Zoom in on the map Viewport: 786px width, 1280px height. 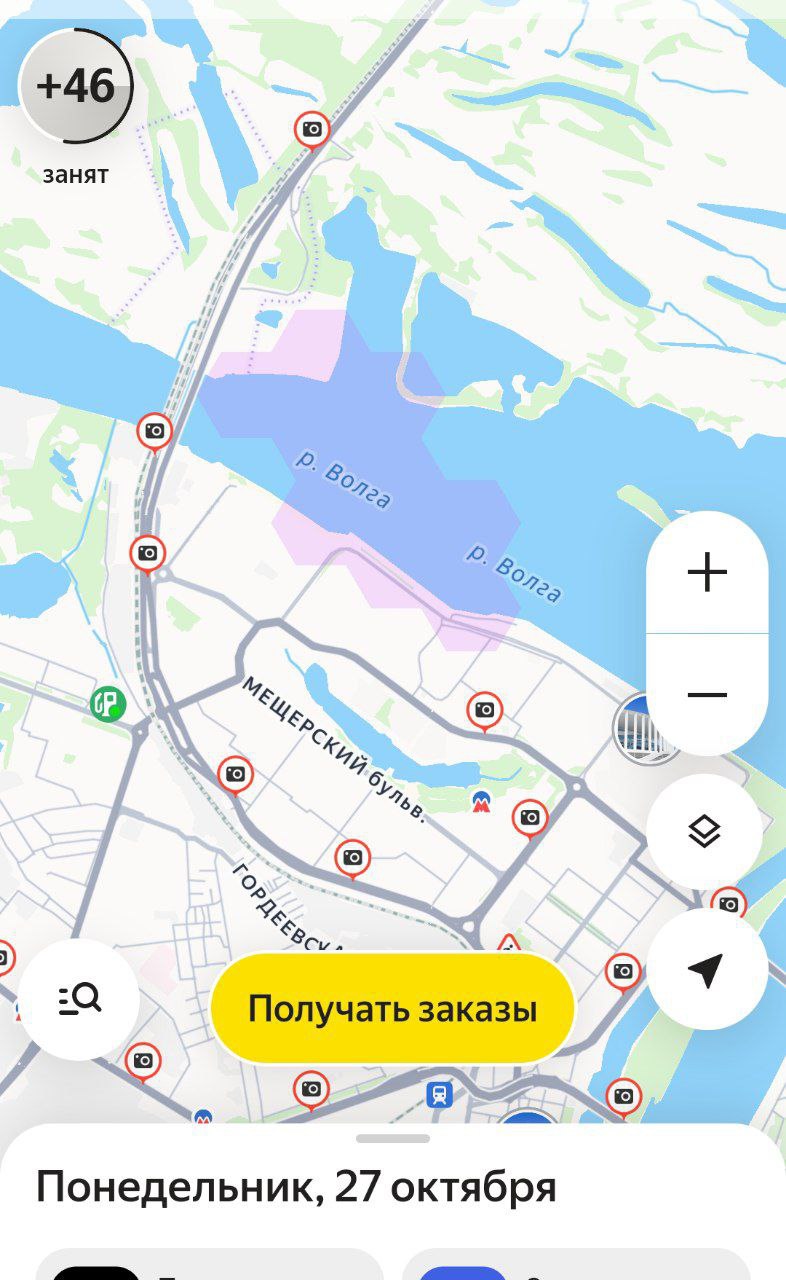pyautogui.click(x=707, y=573)
